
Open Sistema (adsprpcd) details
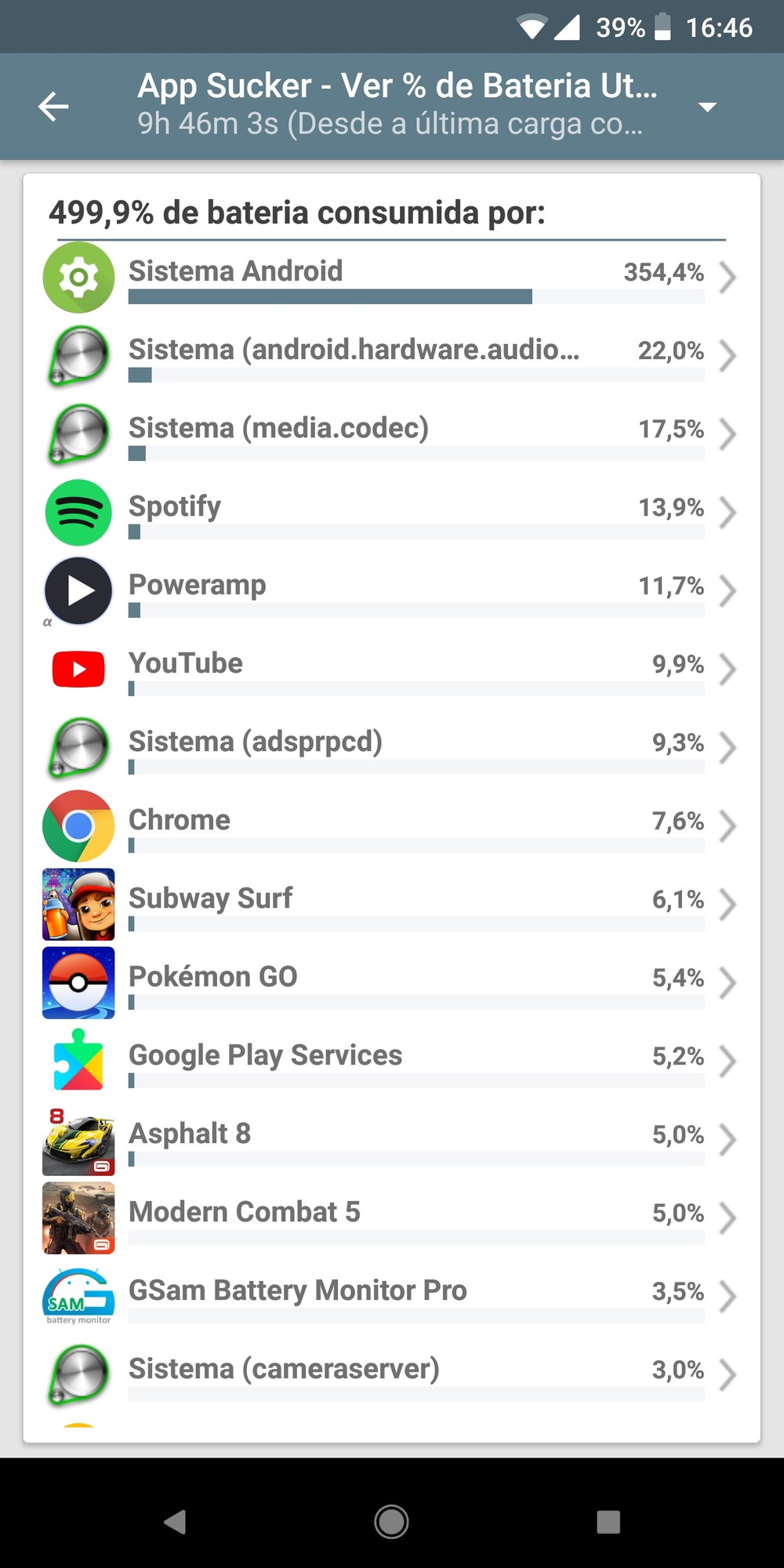click(392, 747)
